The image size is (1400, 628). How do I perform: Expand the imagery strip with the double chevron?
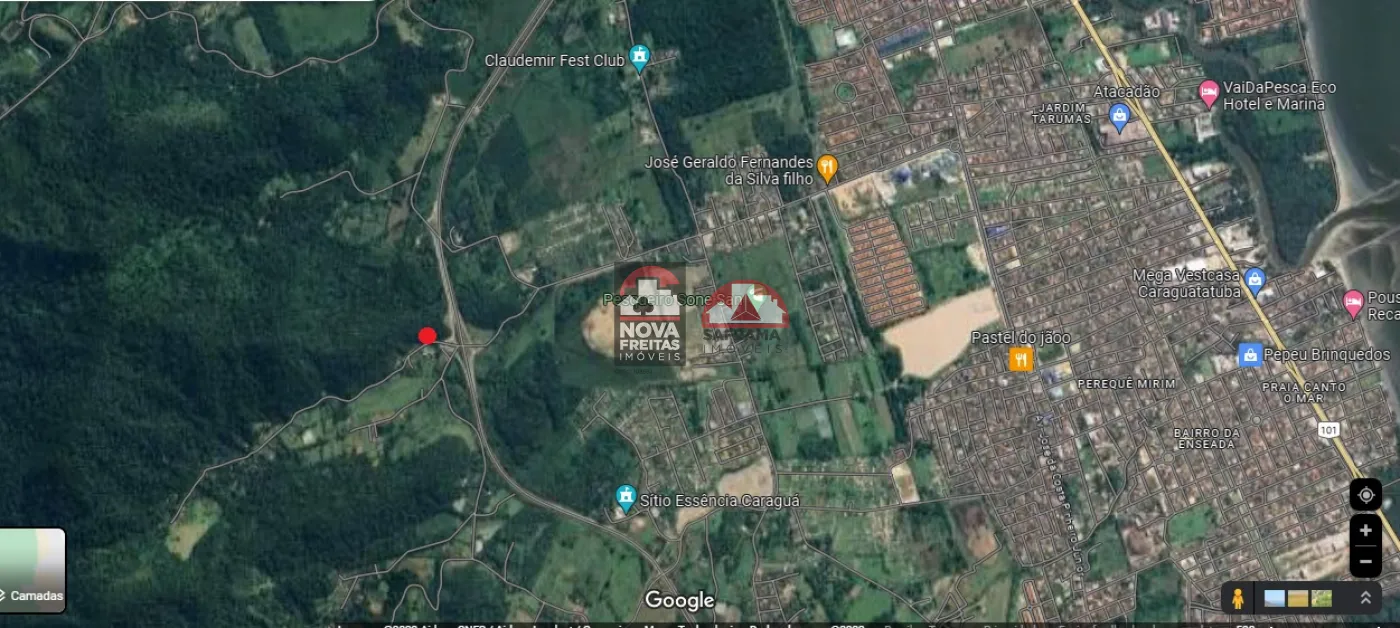(1365, 598)
